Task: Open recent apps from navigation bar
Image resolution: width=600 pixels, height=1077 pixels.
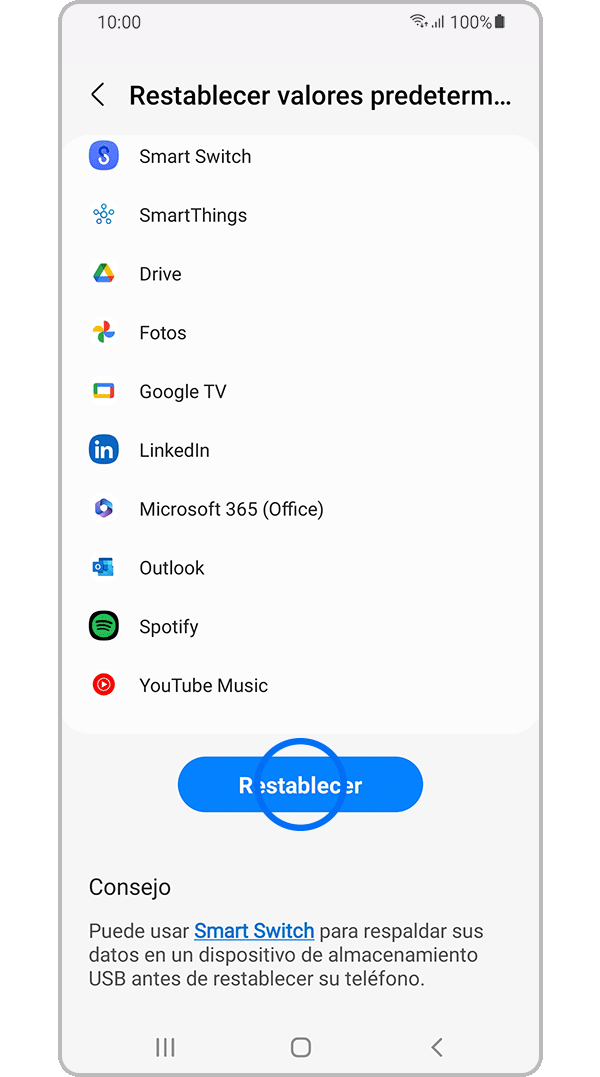Action: [165, 1047]
